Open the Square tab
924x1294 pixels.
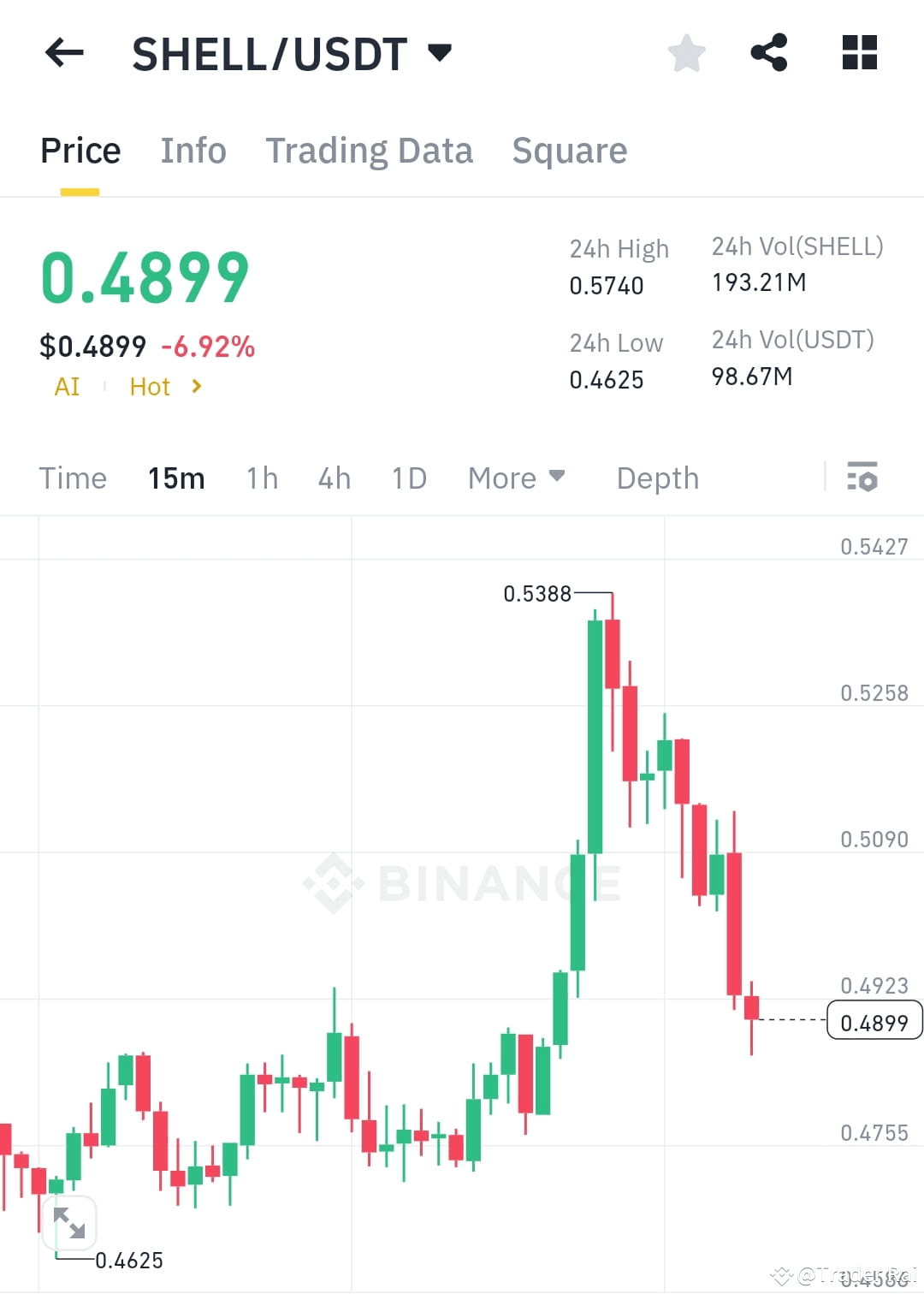(570, 151)
